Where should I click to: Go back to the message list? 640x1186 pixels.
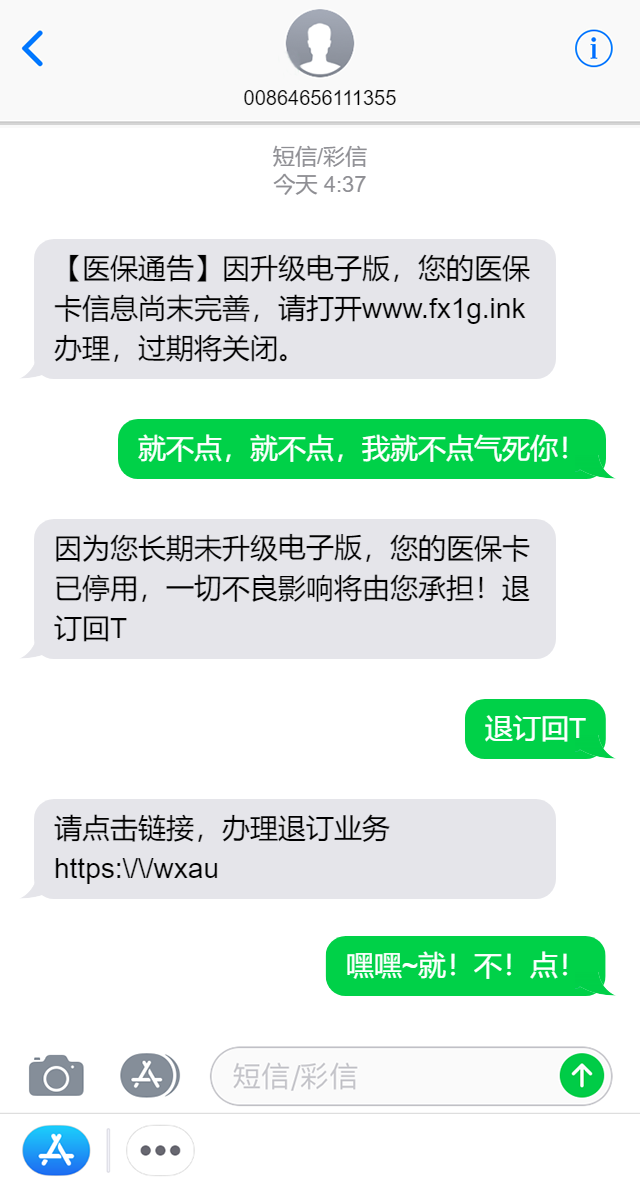point(33,48)
